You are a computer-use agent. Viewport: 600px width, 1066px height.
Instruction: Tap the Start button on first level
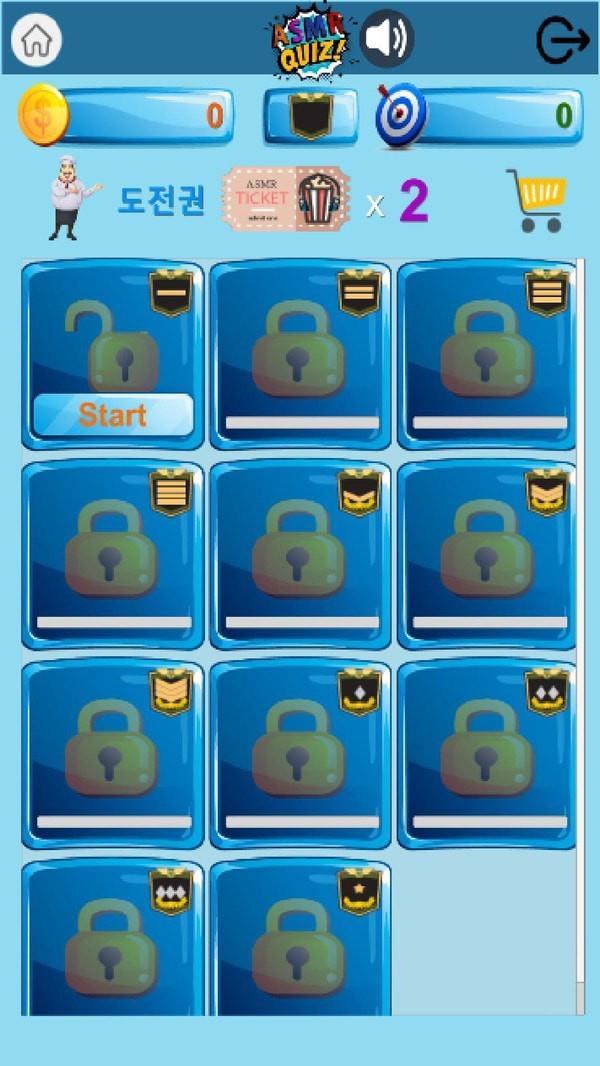click(113, 414)
